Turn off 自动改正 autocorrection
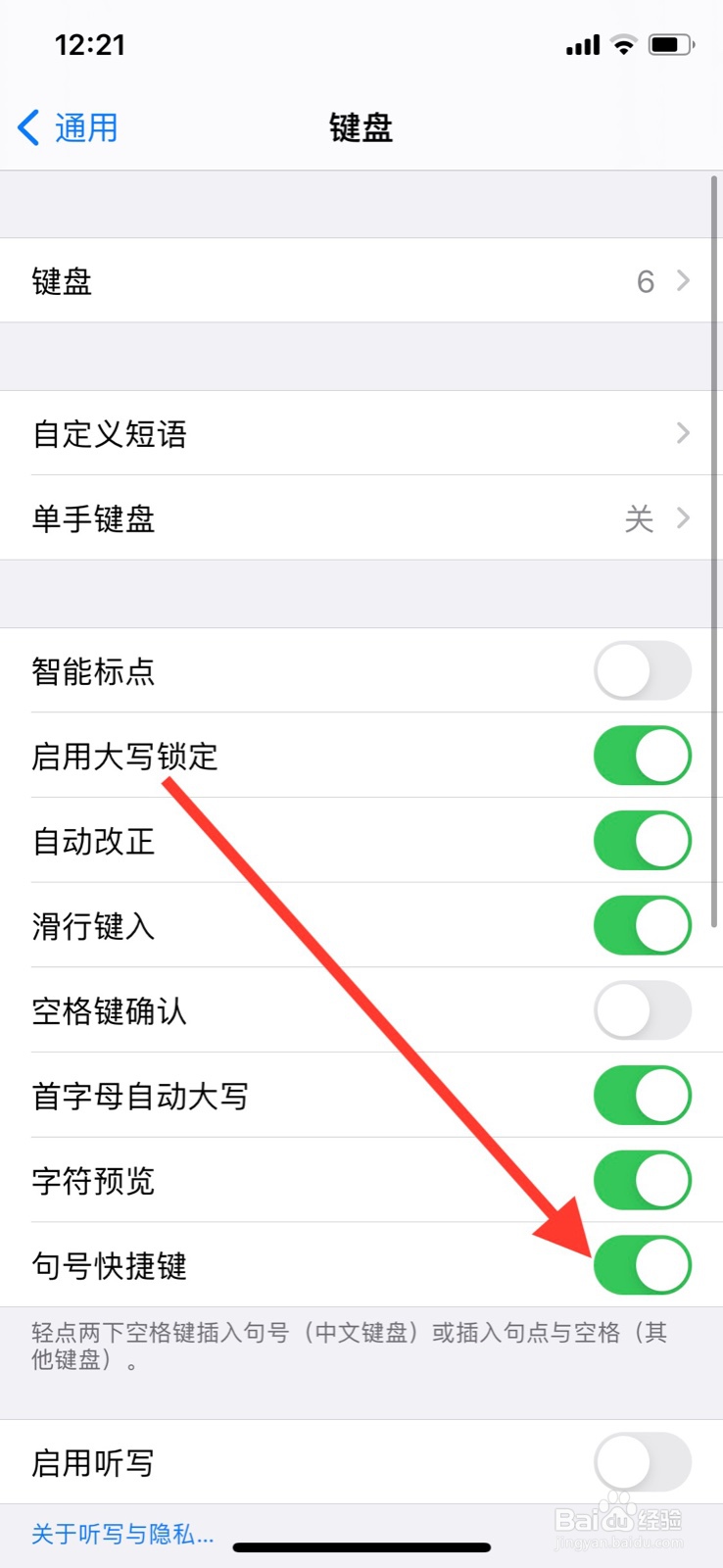 642,840
